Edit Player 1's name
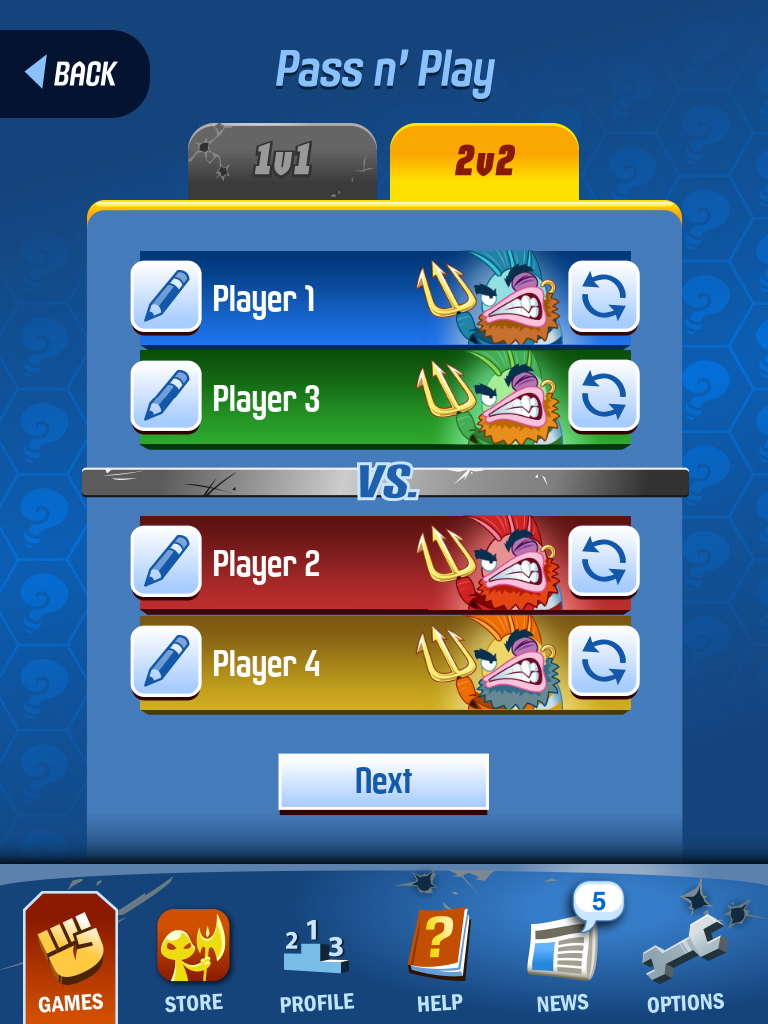 tap(166, 297)
